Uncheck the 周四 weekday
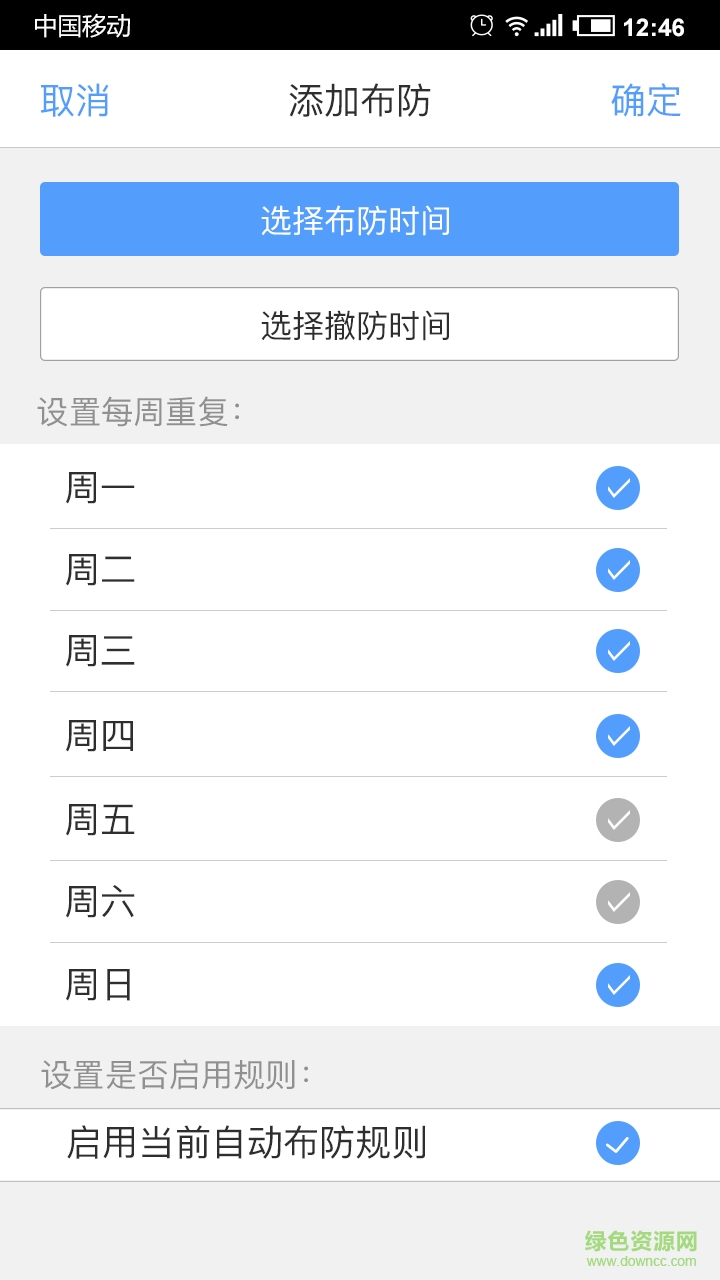The width and height of the screenshot is (720, 1280). [x=618, y=736]
